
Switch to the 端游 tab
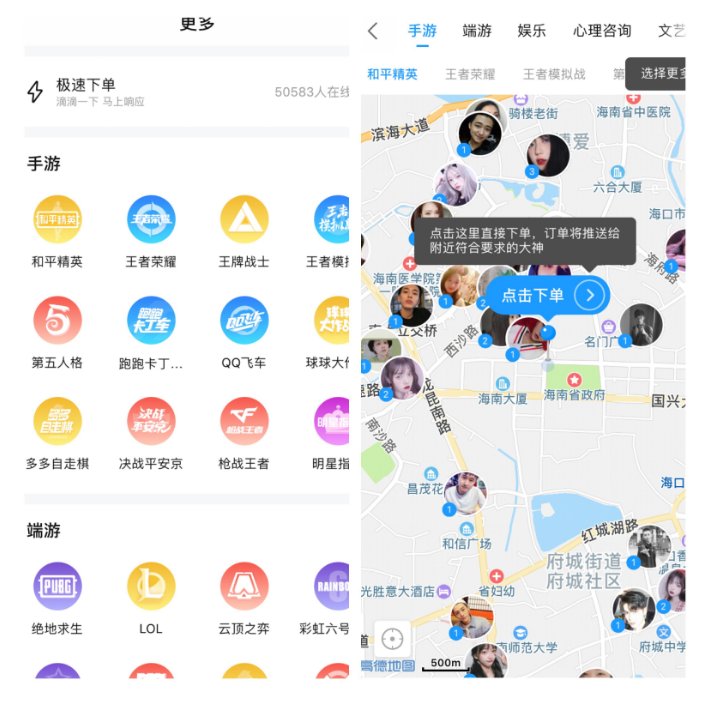pyautogui.click(x=477, y=31)
